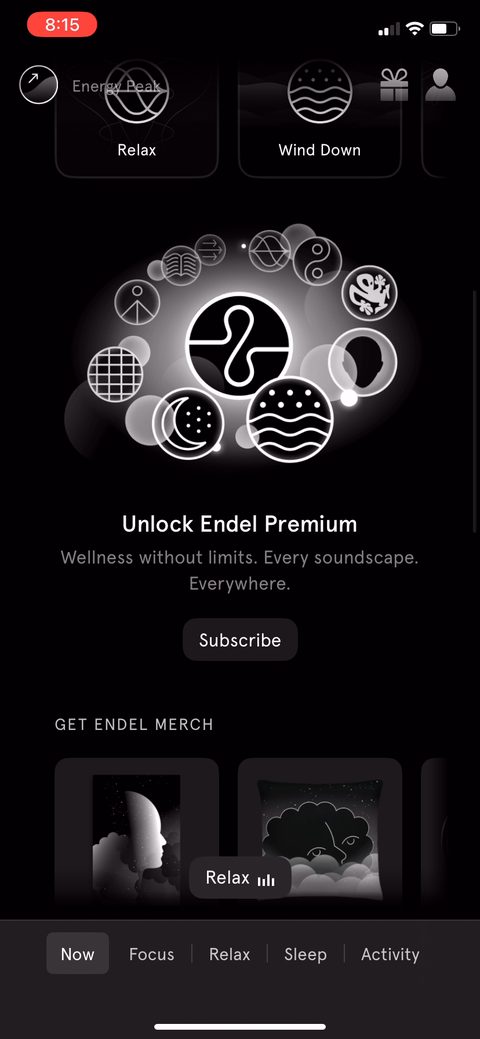Subscribe to Endel Premium
The height and width of the screenshot is (1039, 480).
click(x=240, y=640)
